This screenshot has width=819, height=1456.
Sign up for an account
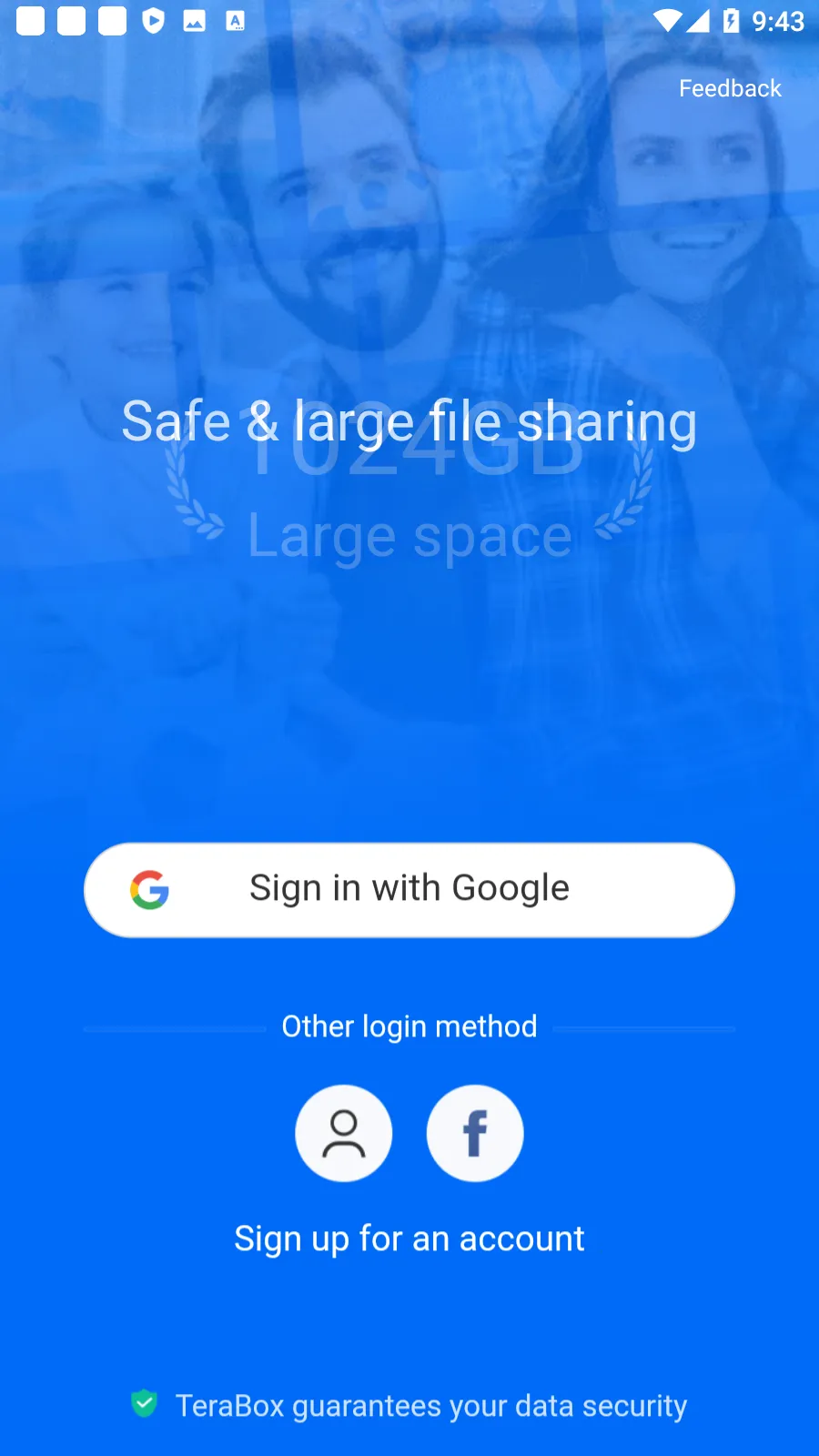(x=409, y=1239)
